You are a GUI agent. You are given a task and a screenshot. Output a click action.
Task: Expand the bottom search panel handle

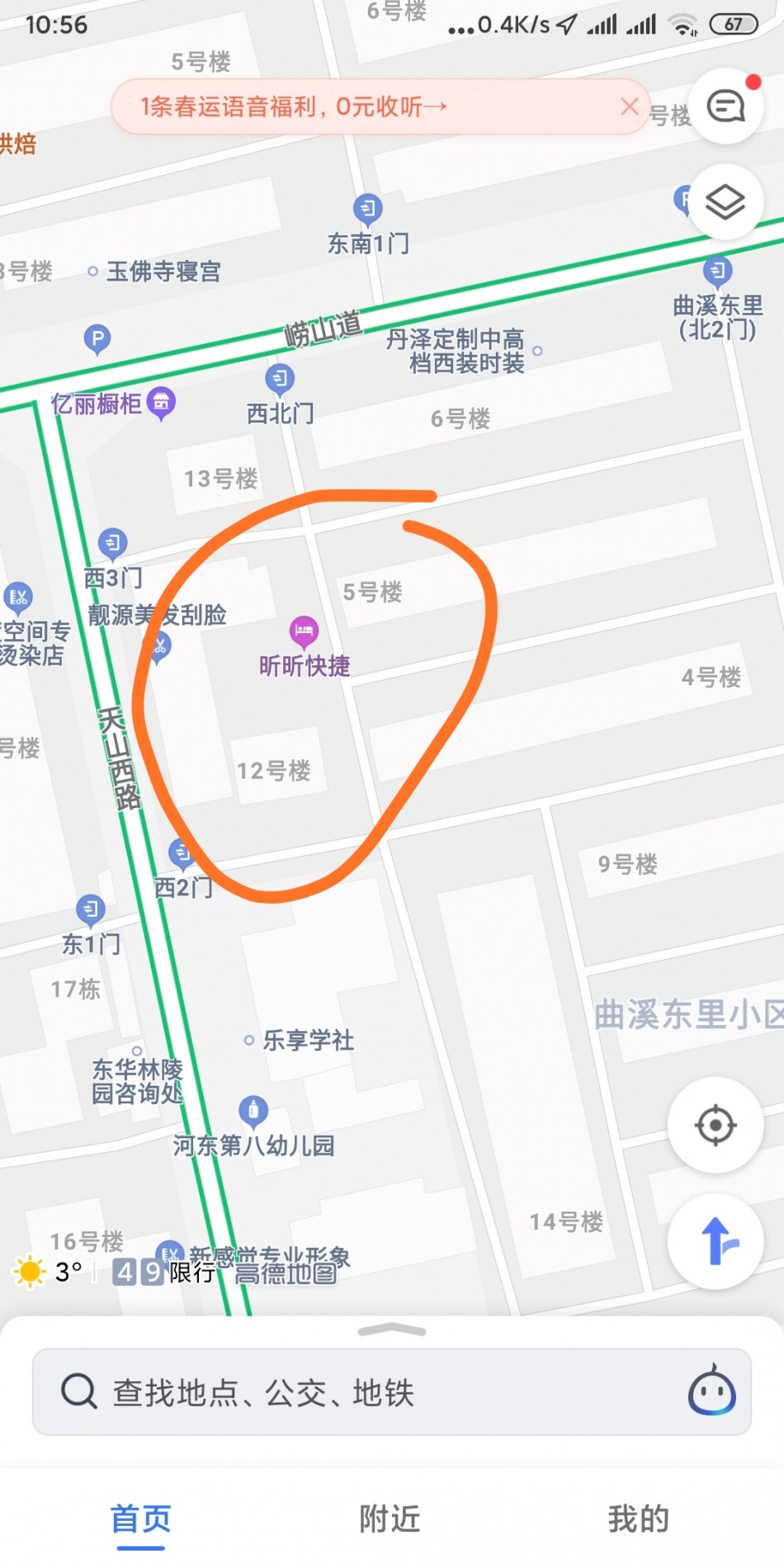392,1329
